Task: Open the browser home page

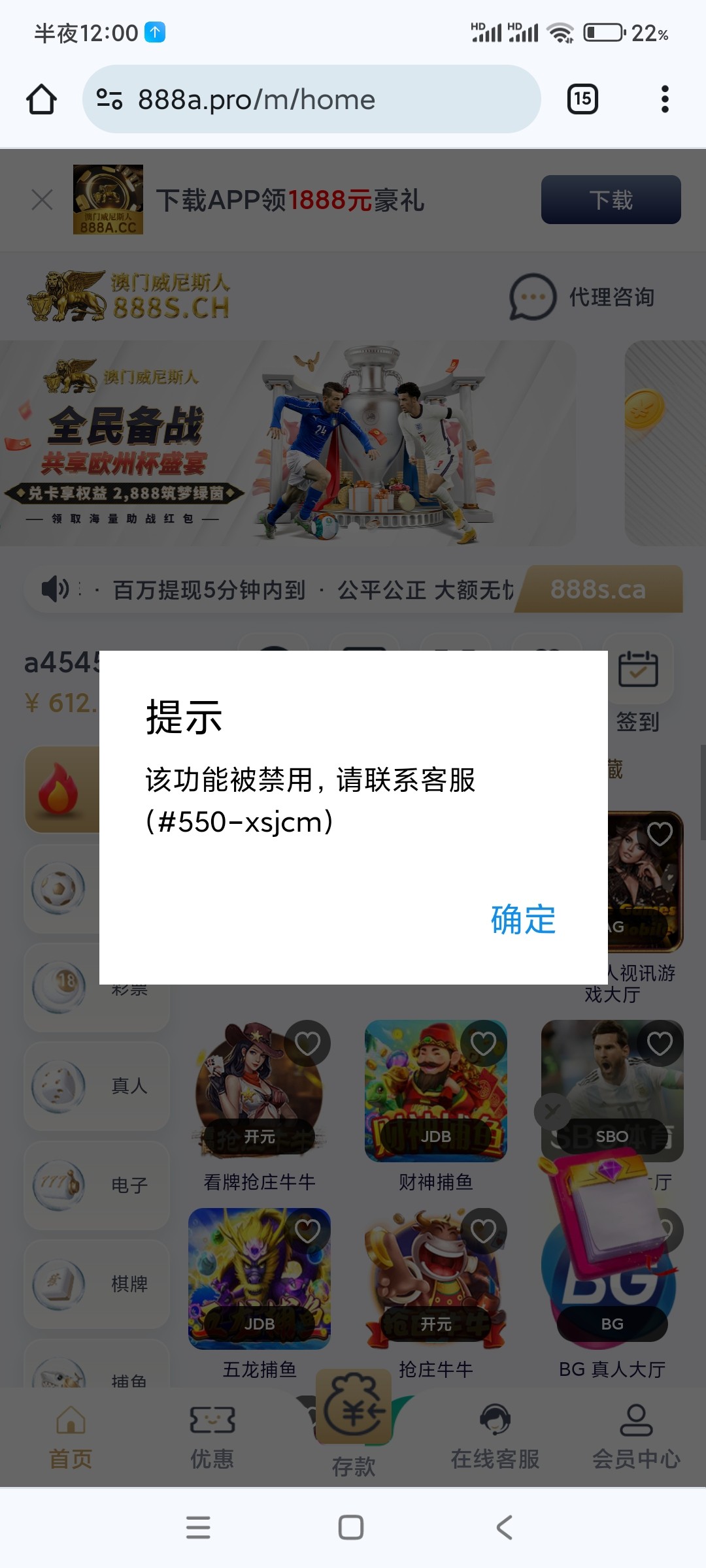Action: click(41, 99)
